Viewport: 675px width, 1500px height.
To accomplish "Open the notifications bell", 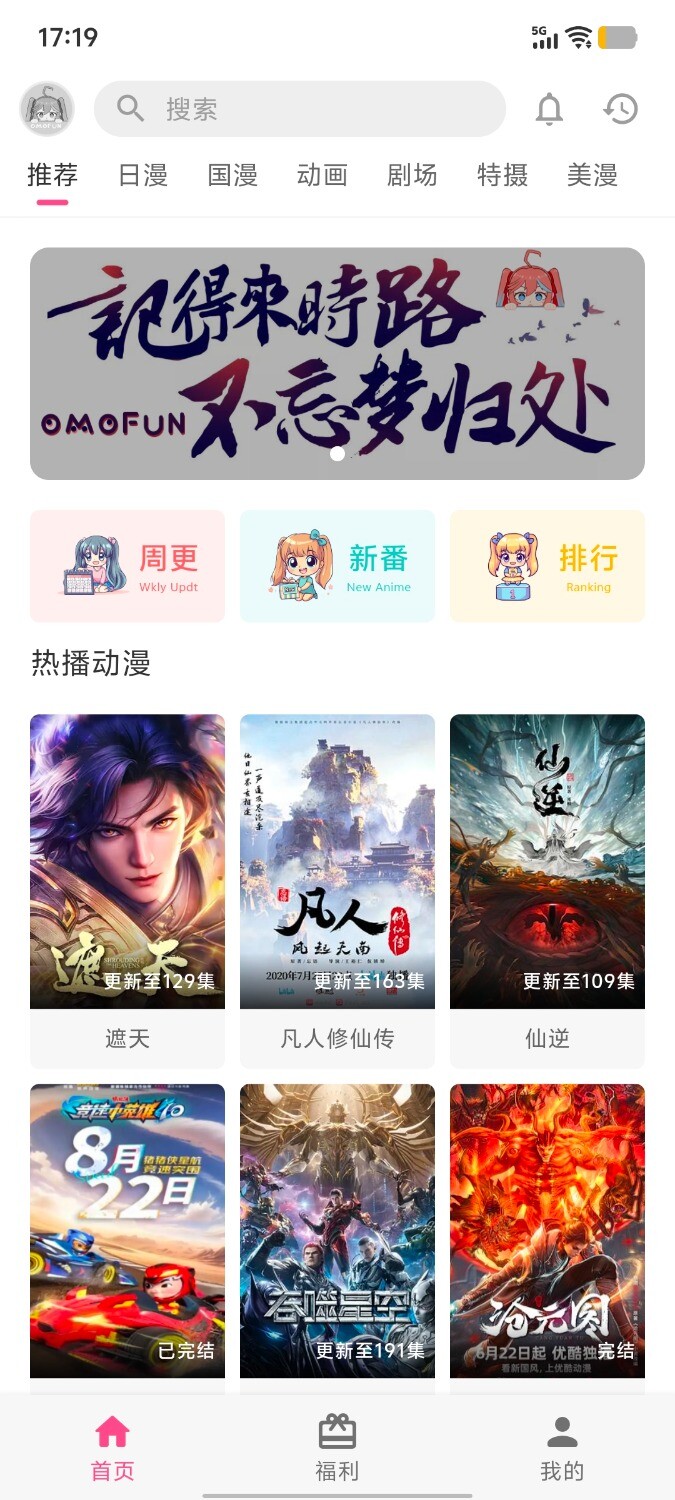I will point(549,109).
